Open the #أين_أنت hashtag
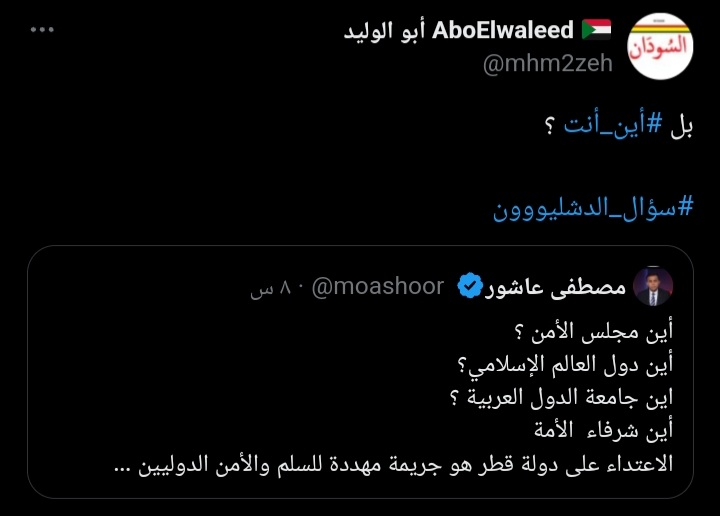Image resolution: width=720 pixels, height=516 pixels. 613,123
